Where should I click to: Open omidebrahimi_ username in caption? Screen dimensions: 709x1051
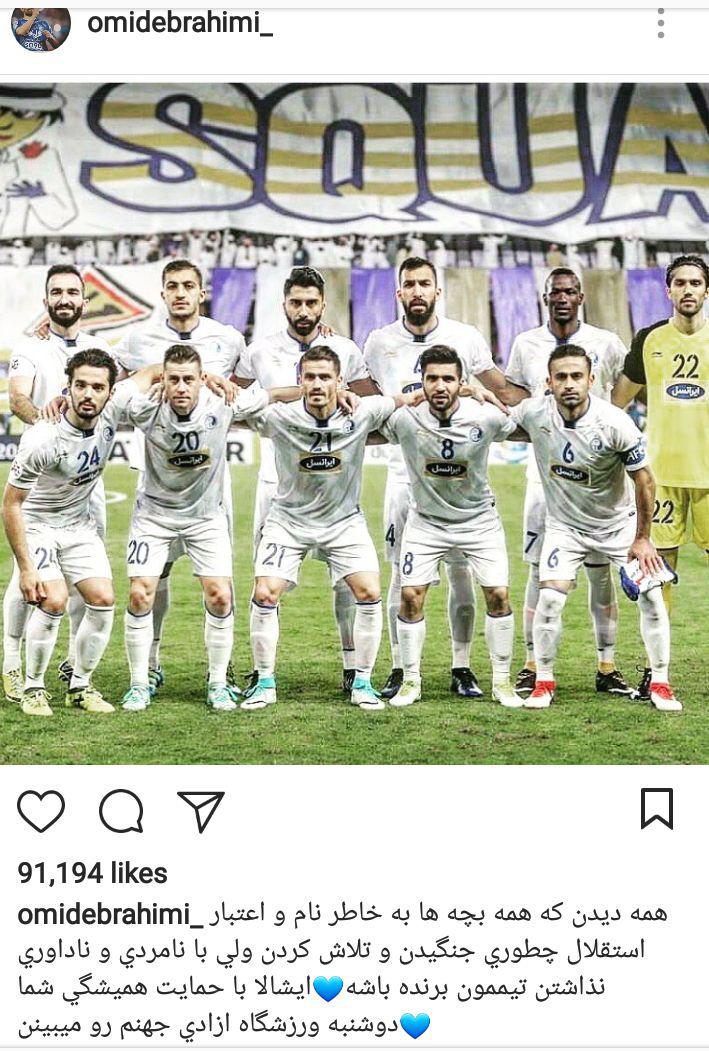110,914
